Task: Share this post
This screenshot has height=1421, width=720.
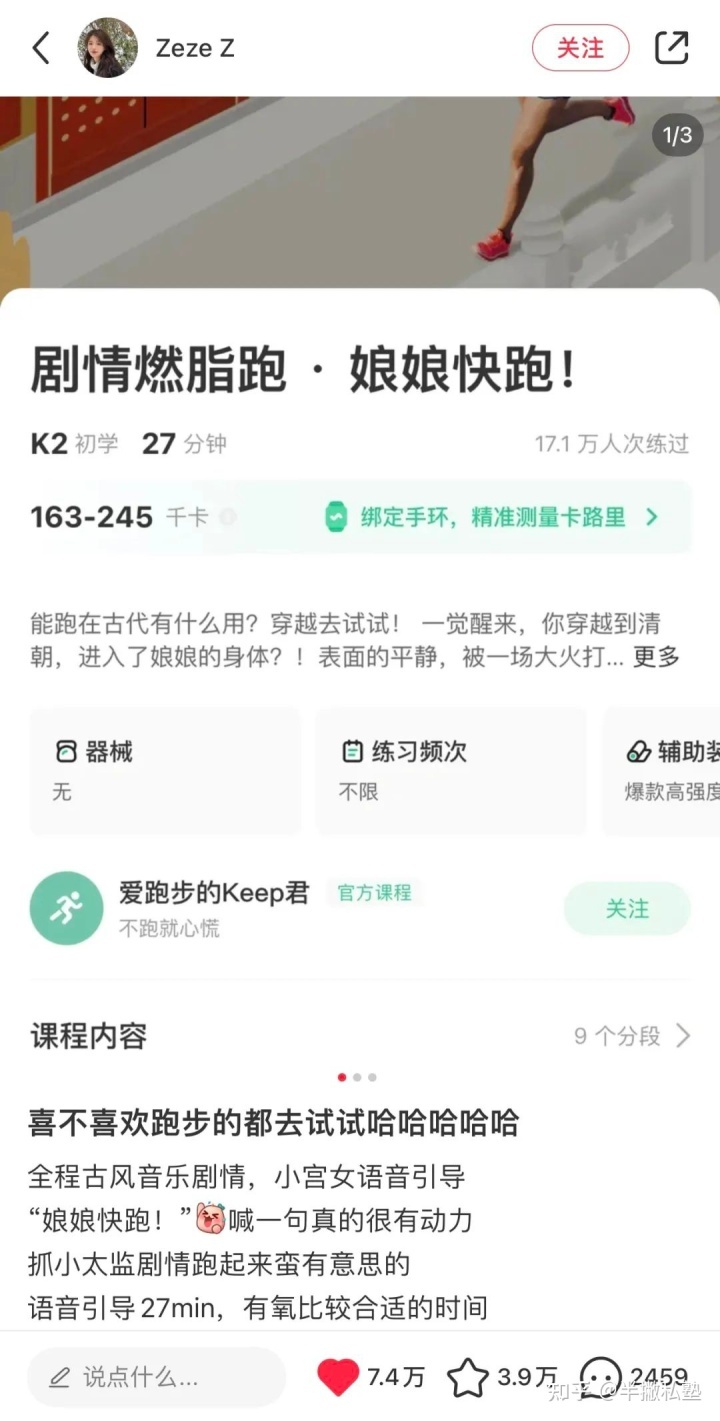Action: coord(672,48)
